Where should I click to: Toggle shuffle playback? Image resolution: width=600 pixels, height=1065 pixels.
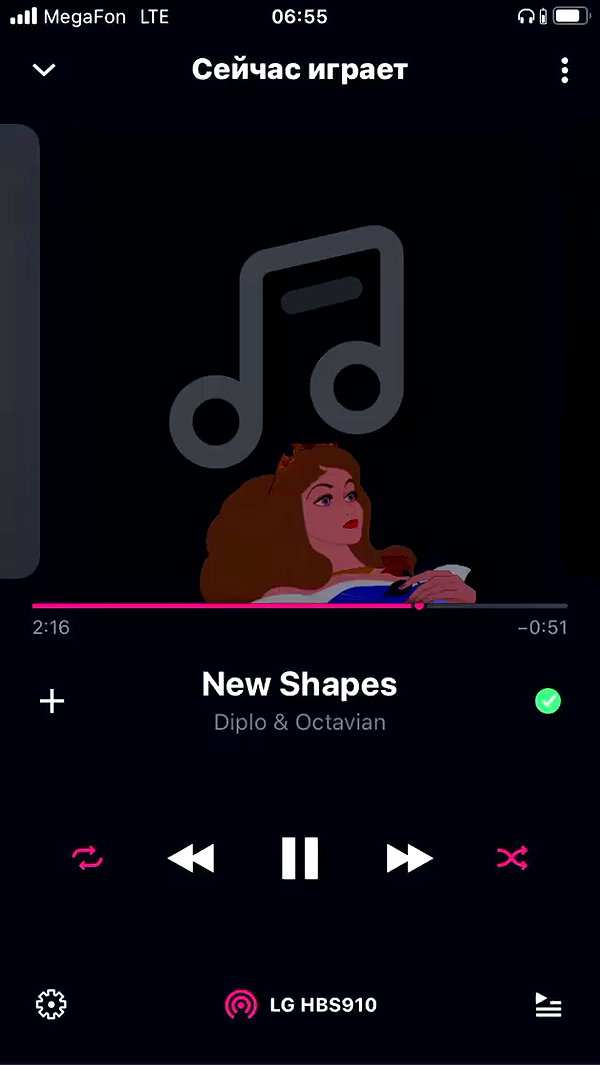[512, 858]
